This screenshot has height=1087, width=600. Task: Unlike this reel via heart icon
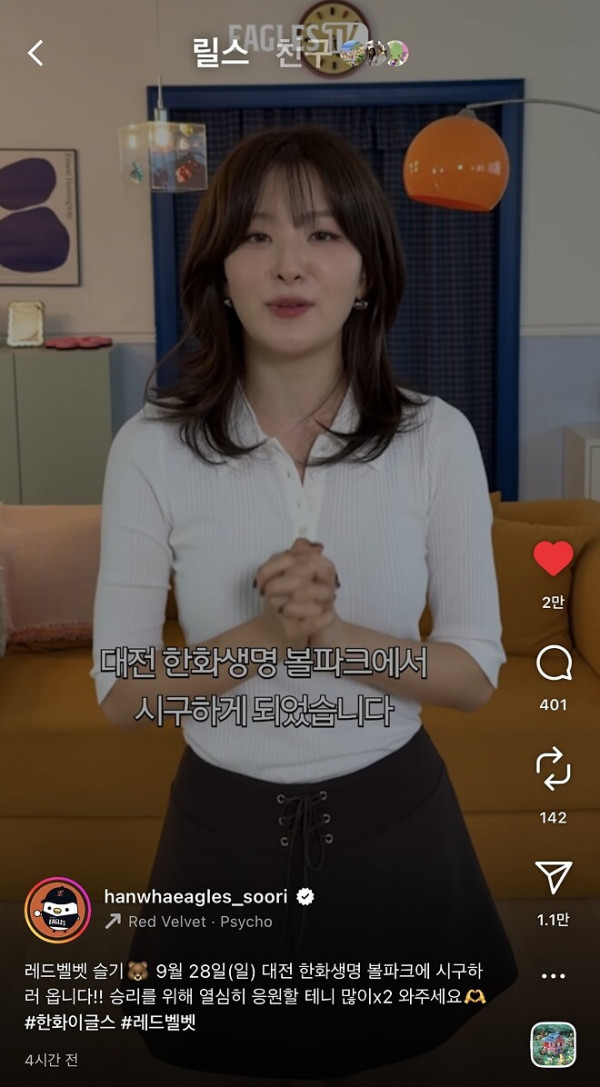pos(553,560)
